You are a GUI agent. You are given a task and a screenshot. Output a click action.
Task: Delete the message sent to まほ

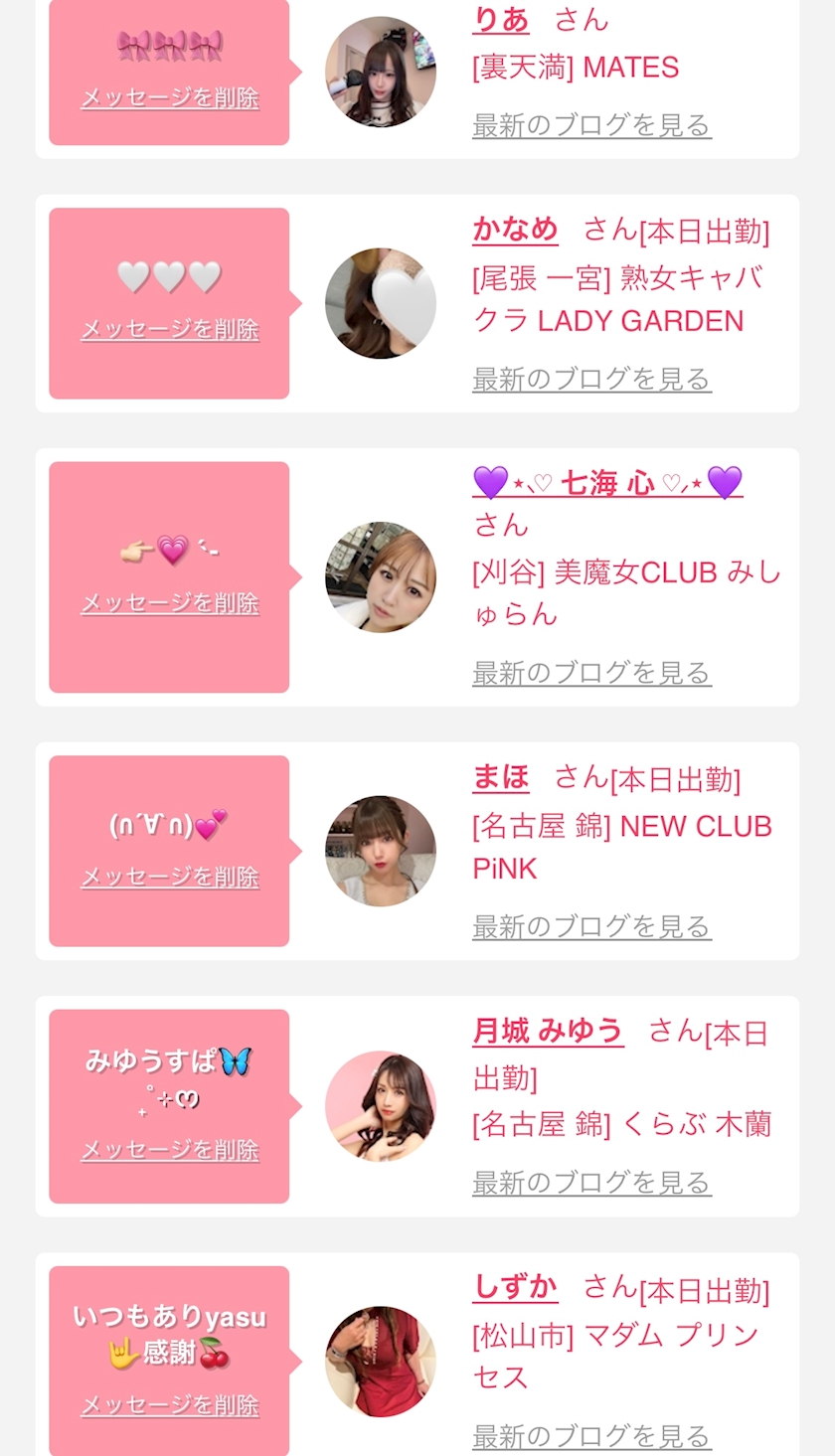(170, 877)
